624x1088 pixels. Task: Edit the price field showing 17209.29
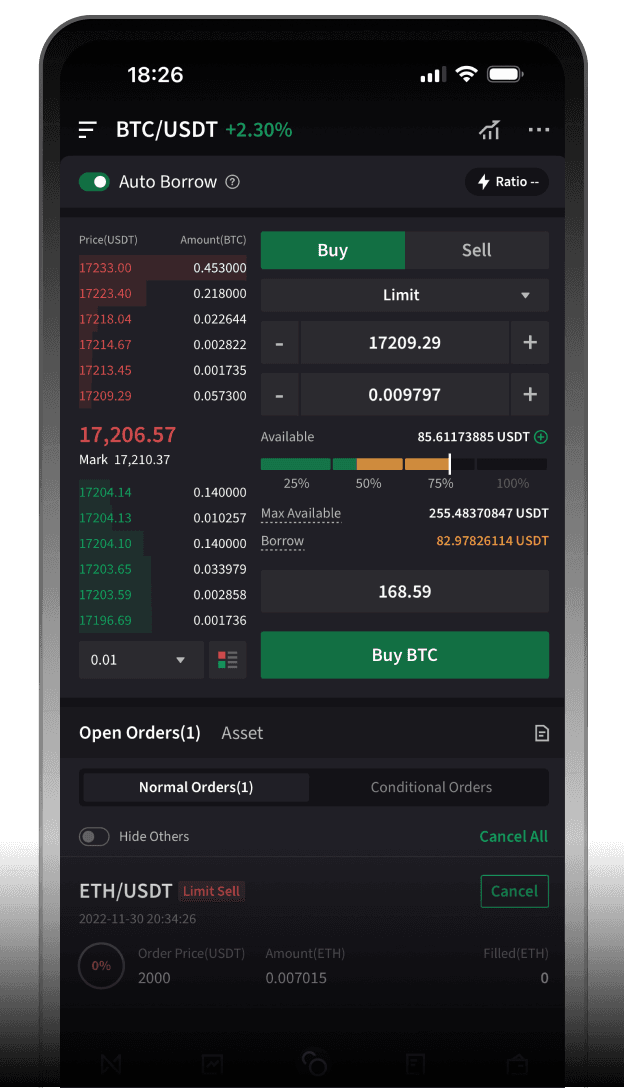click(404, 343)
